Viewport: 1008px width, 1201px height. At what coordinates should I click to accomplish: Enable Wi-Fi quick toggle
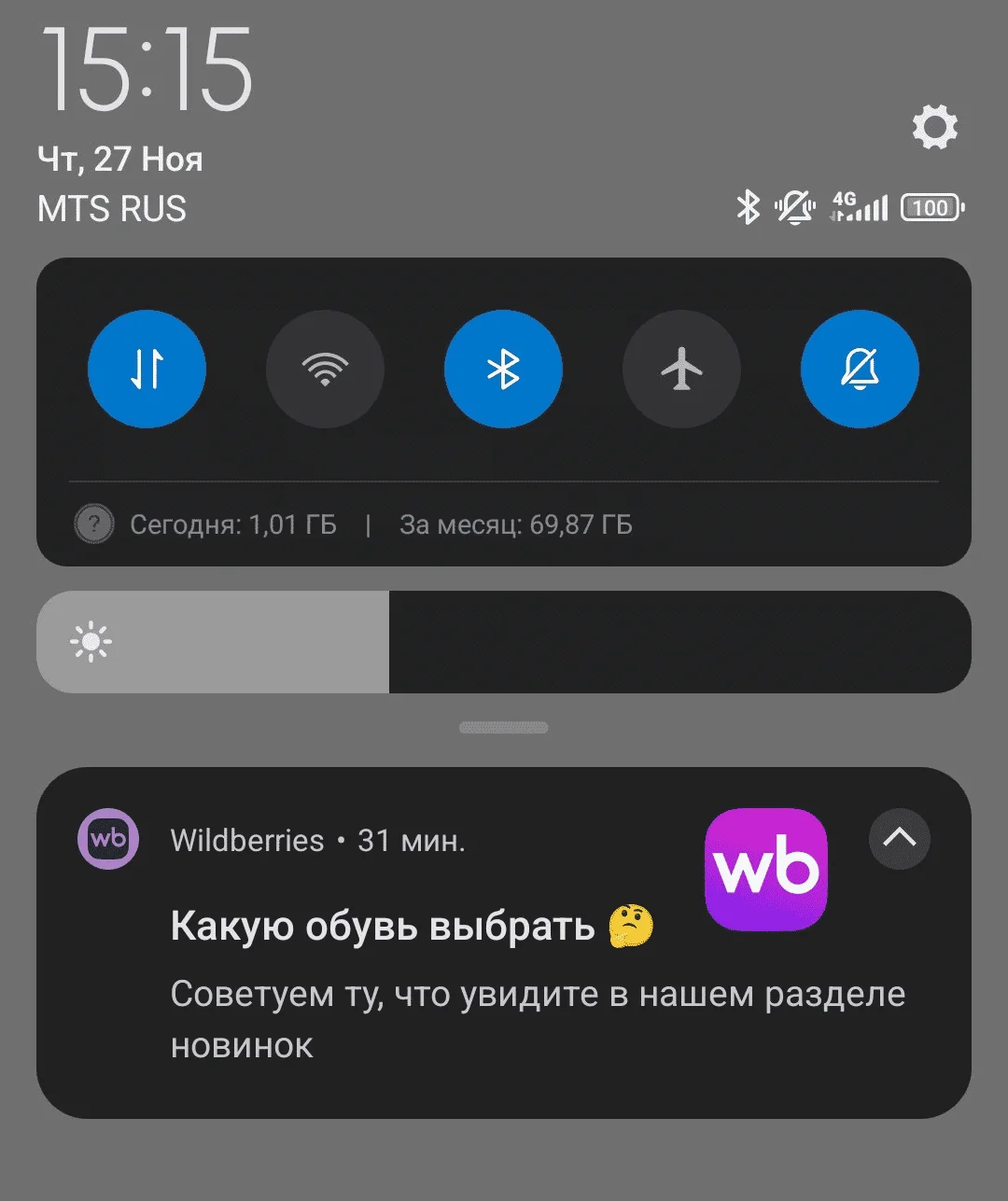325,370
